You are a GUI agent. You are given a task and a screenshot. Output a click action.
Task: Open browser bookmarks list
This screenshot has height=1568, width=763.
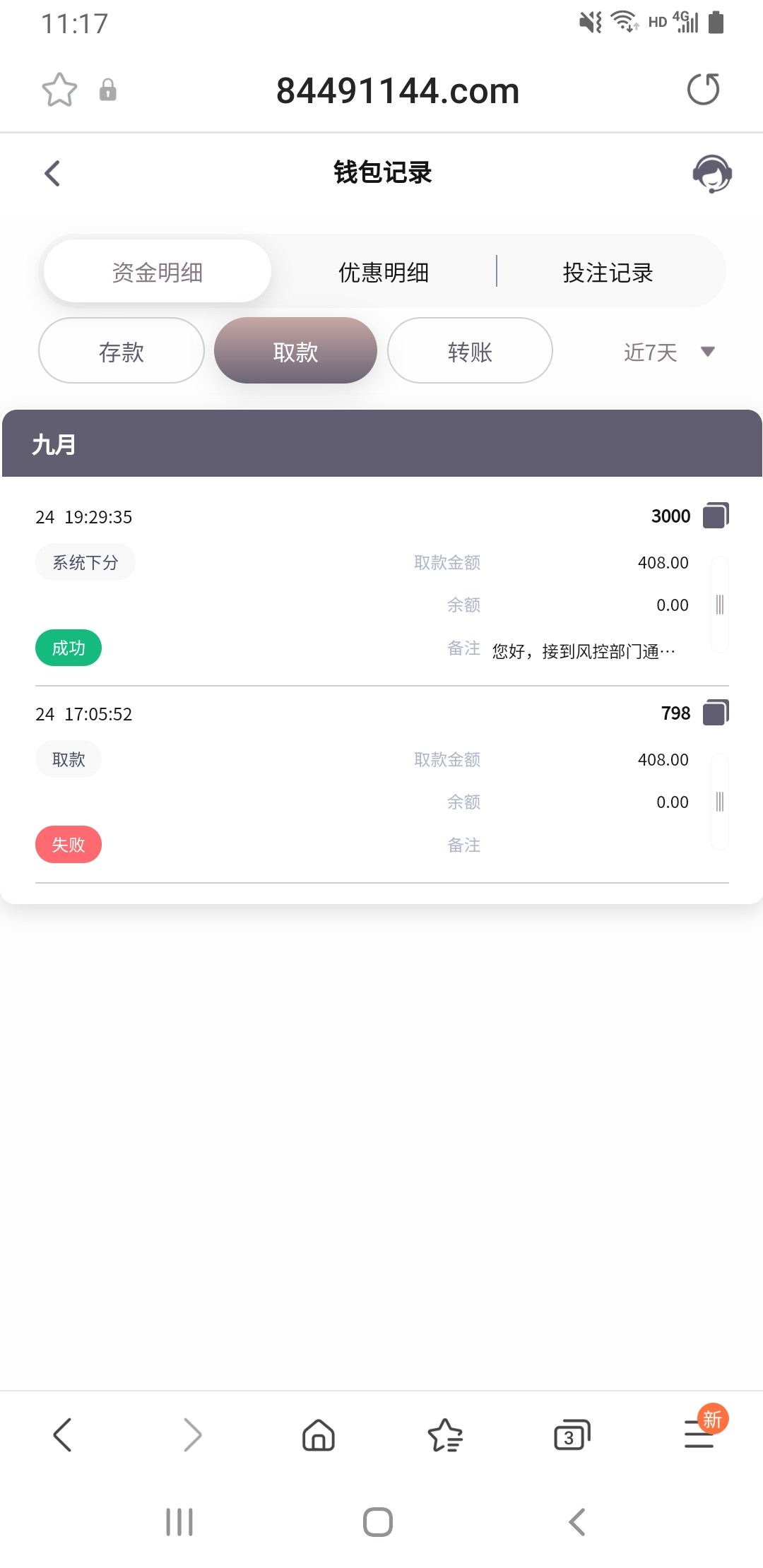445,1435
